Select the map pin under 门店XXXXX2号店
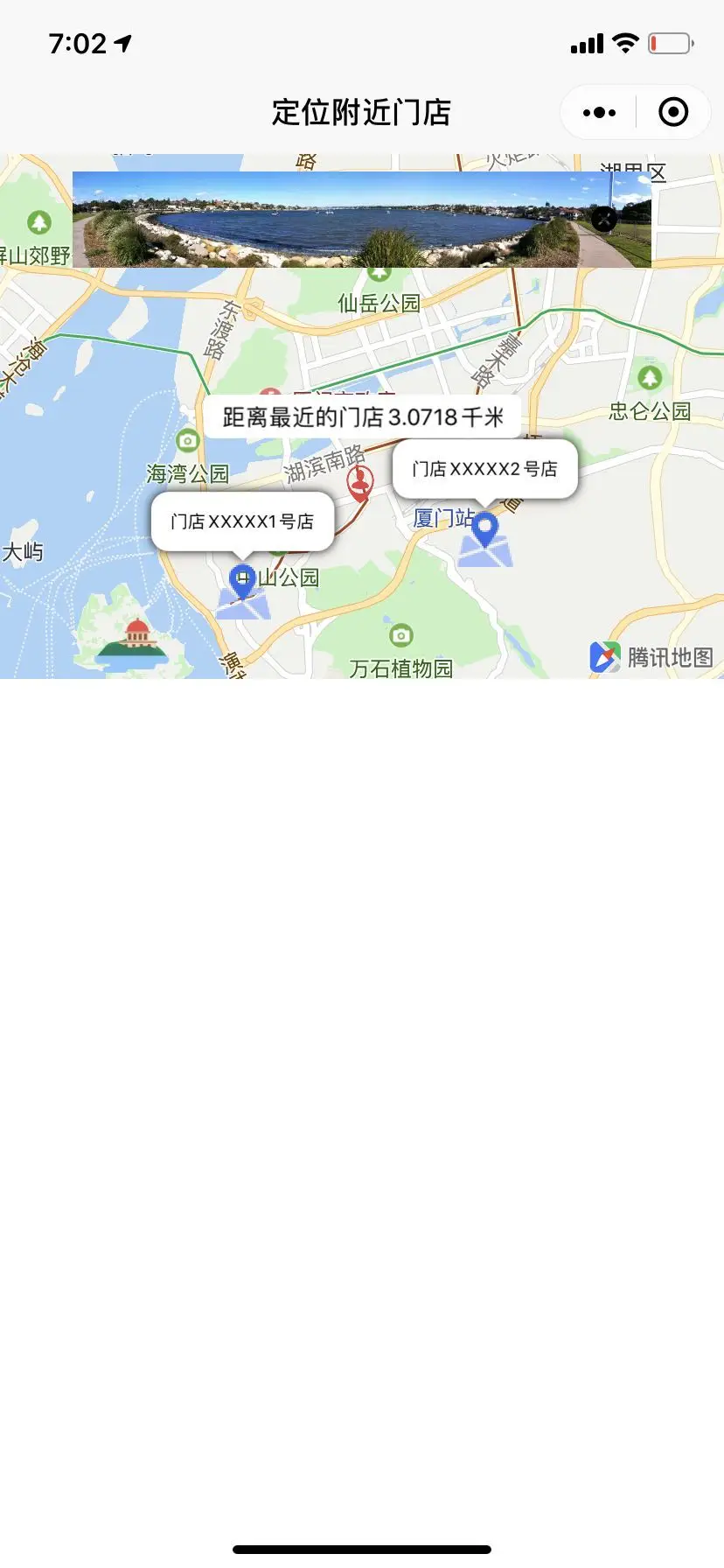724x1568 pixels. (485, 529)
